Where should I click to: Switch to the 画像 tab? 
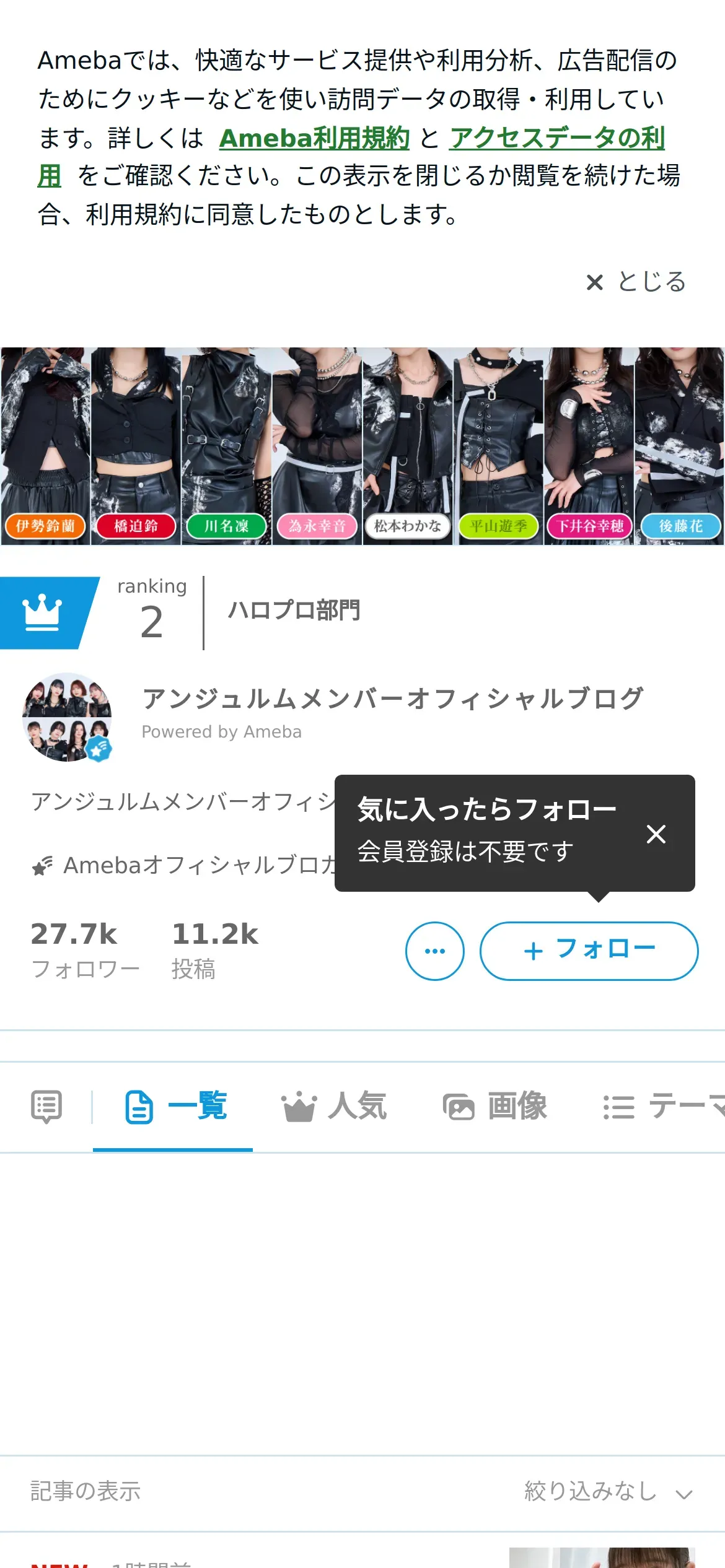click(x=495, y=1107)
